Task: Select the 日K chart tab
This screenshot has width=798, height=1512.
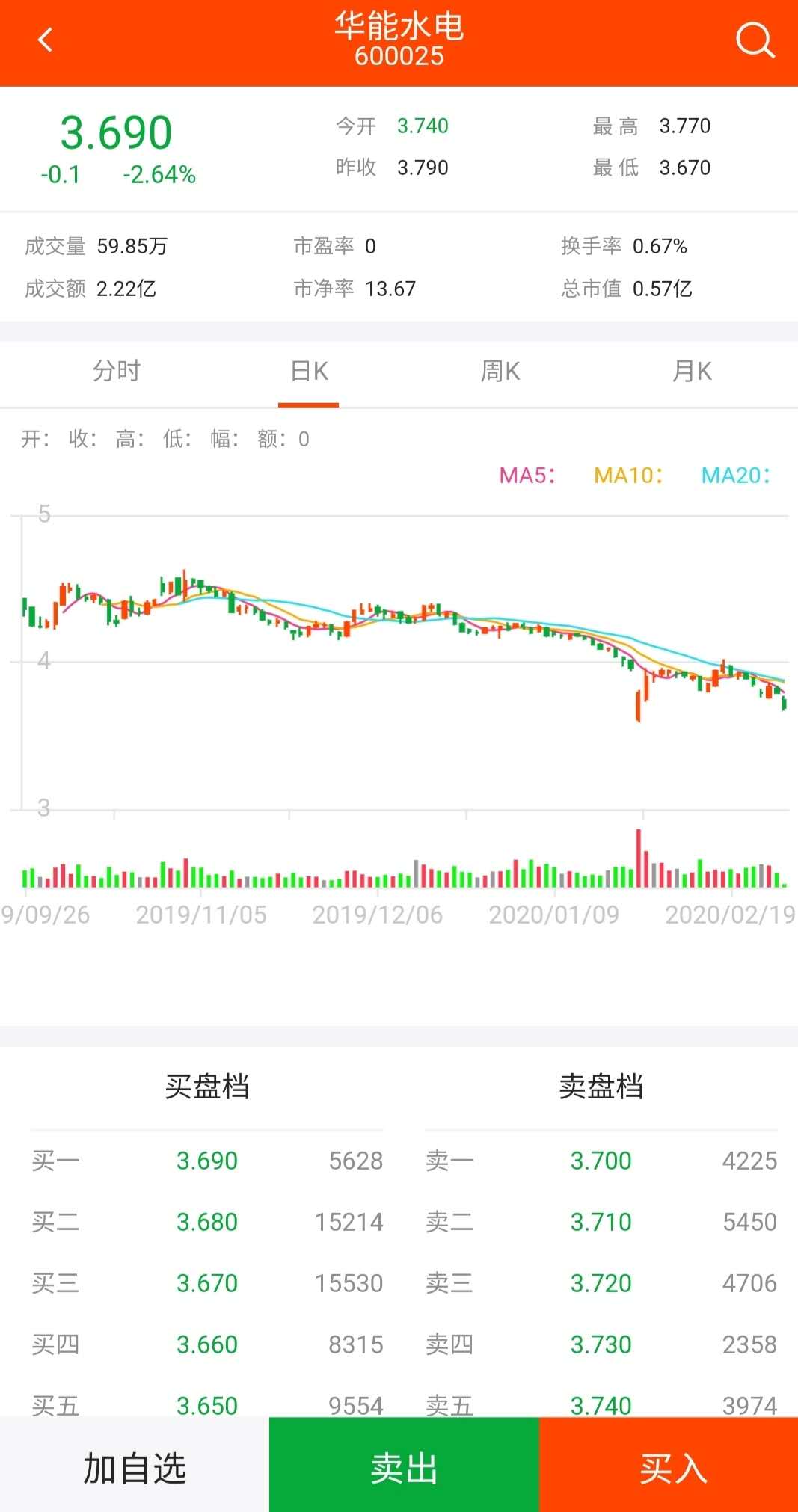Action: pos(309,371)
